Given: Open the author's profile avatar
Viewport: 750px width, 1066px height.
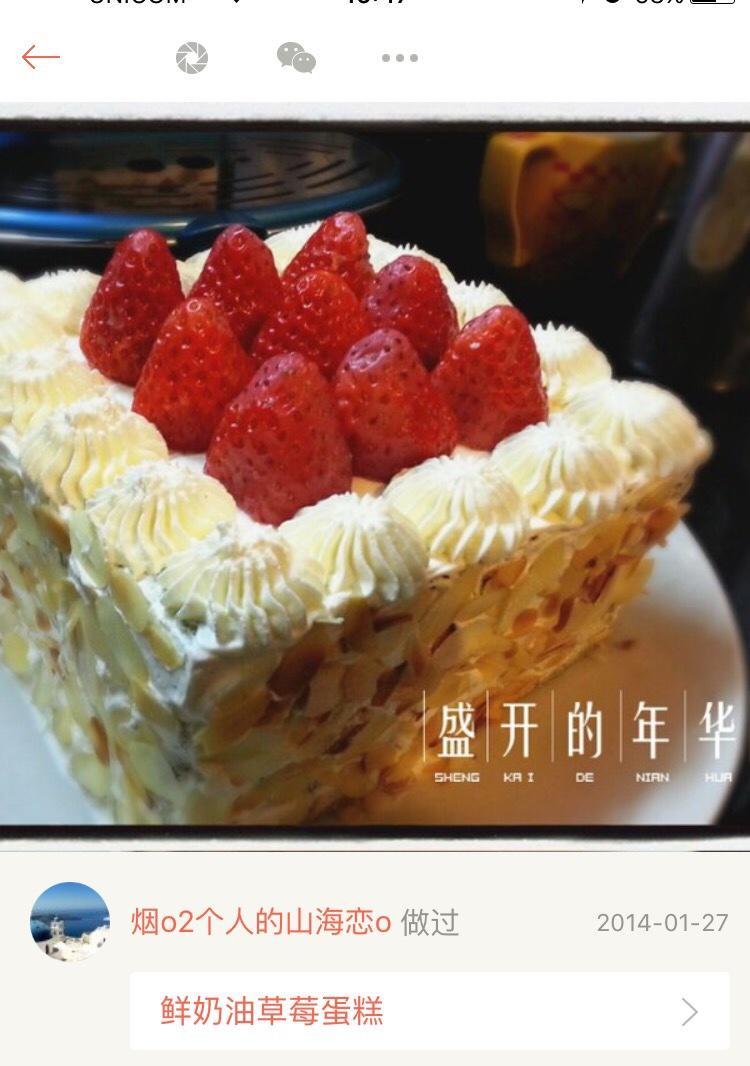Looking at the screenshot, I should pyautogui.click(x=70, y=921).
